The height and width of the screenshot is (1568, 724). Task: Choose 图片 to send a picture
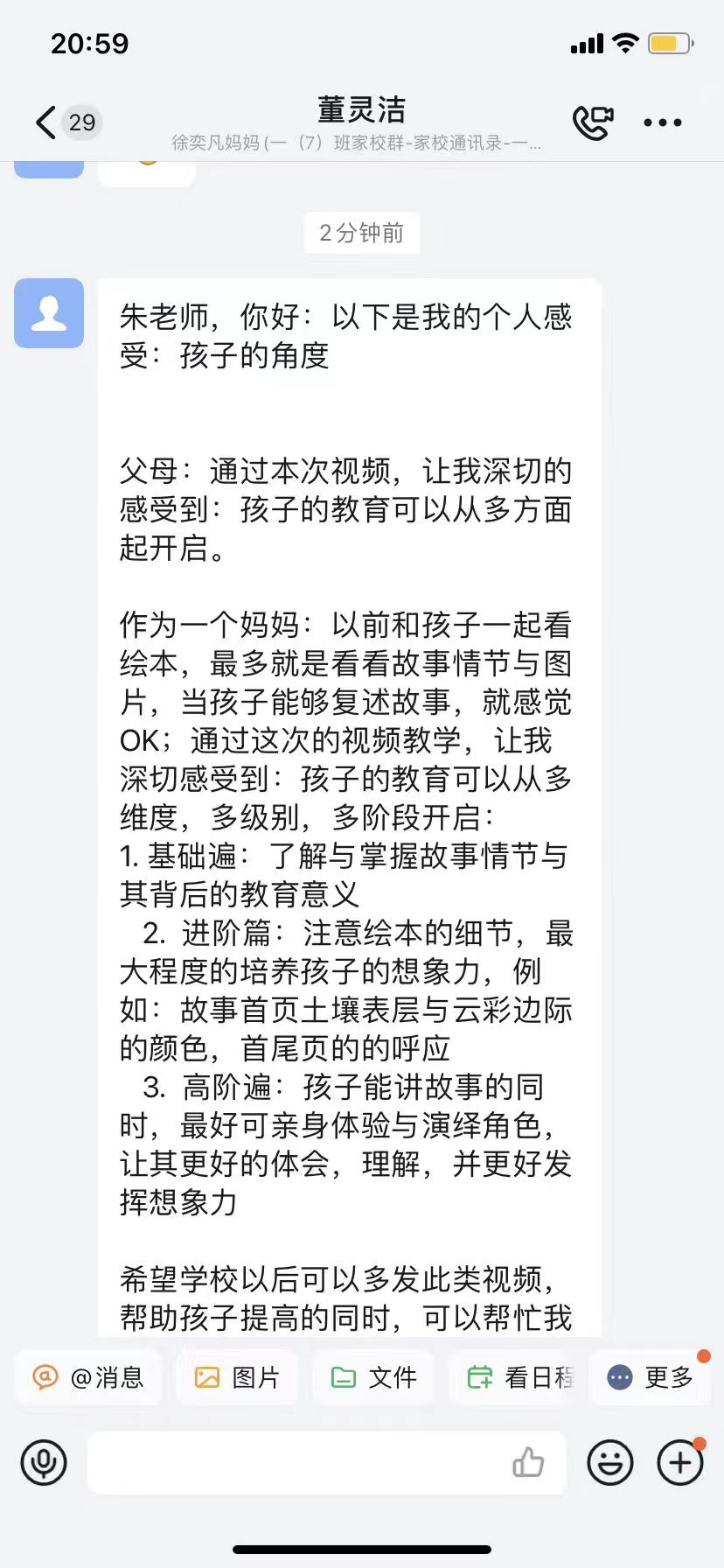tap(237, 1377)
